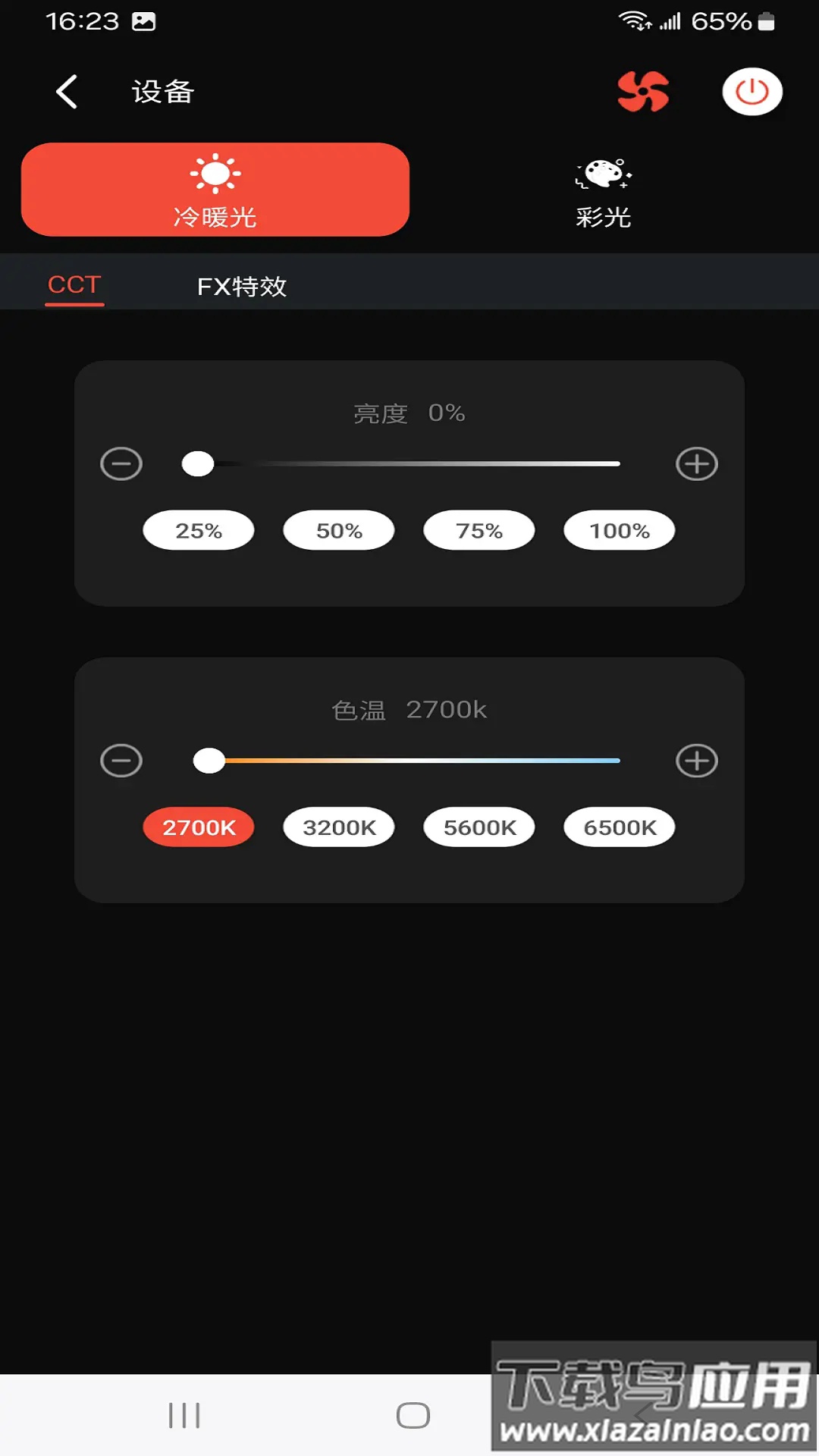The width and height of the screenshot is (819, 1456).
Task: Choose the 6500K temperature preset
Action: tap(619, 827)
